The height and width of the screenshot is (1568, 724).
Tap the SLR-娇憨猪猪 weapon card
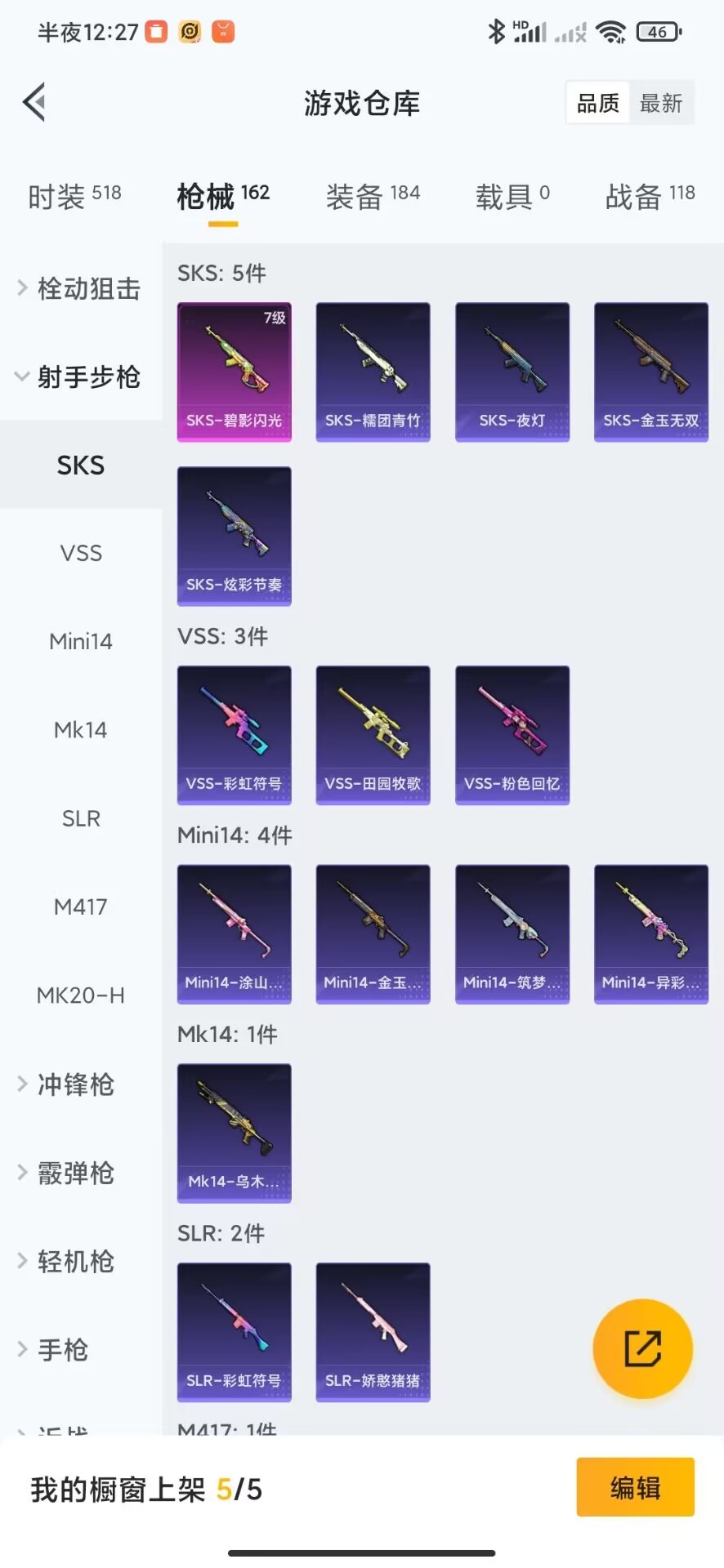pyautogui.click(x=373, y=1332)
